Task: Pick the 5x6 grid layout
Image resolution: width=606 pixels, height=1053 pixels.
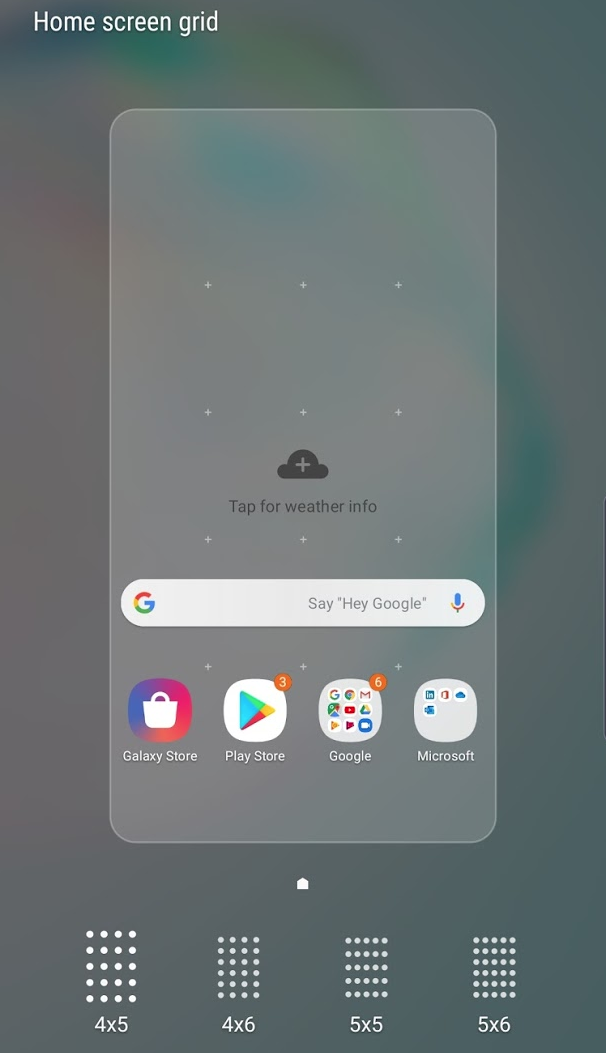Action: [494, 978]
